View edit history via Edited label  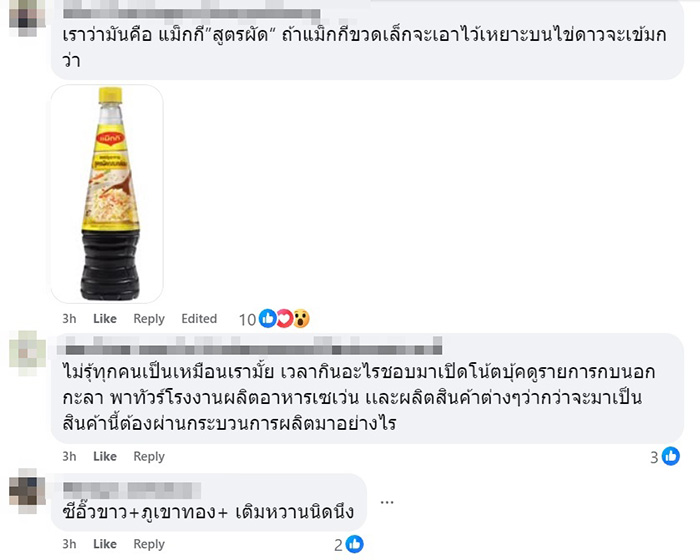pyautogui.click(x=199, y=319)
